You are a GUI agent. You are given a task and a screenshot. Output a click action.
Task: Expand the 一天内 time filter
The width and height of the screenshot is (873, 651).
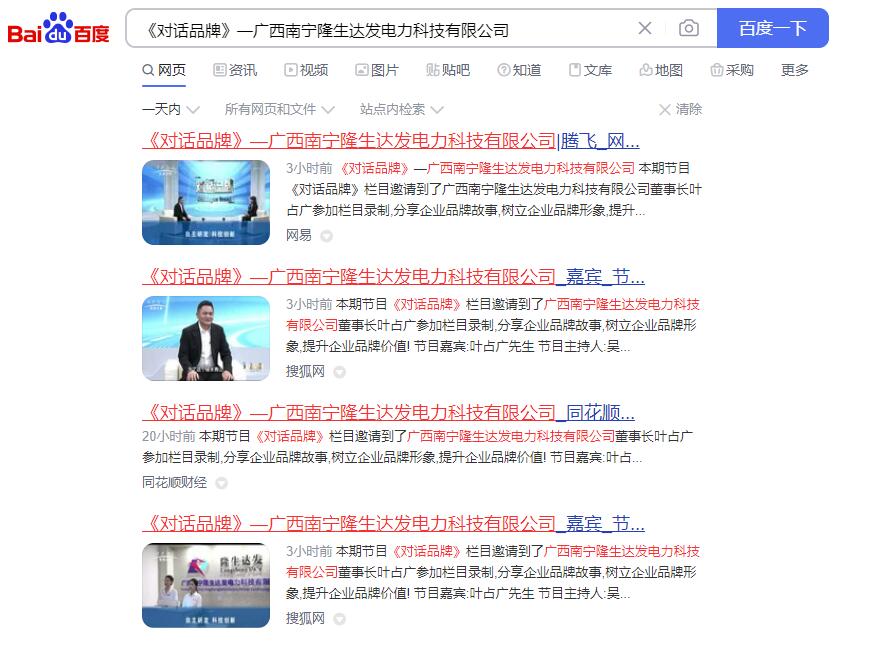click(x=171, y=109)
